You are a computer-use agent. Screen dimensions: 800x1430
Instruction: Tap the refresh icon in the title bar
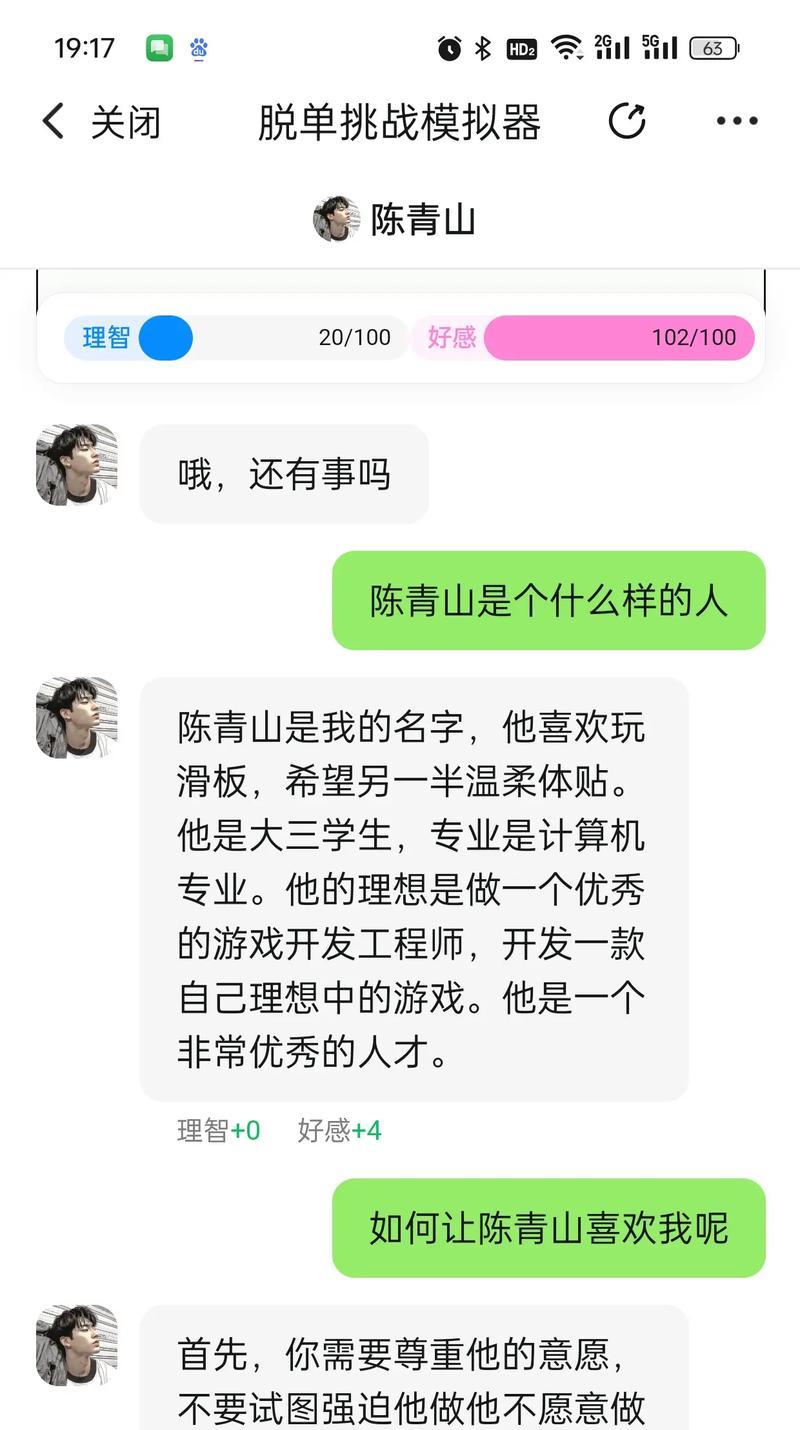(627, 122)
